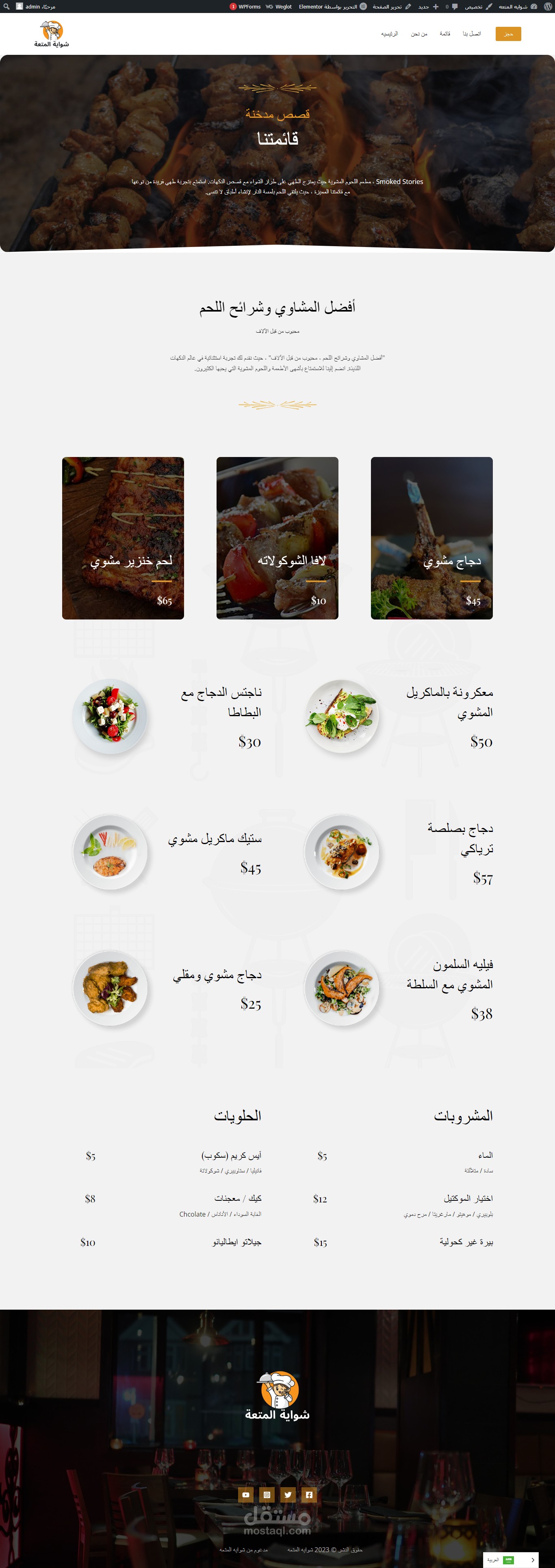The height and width of the screenshot is (1568, 555).
Task: Return to the الرئيسيه home page
Action: (390, 34)
